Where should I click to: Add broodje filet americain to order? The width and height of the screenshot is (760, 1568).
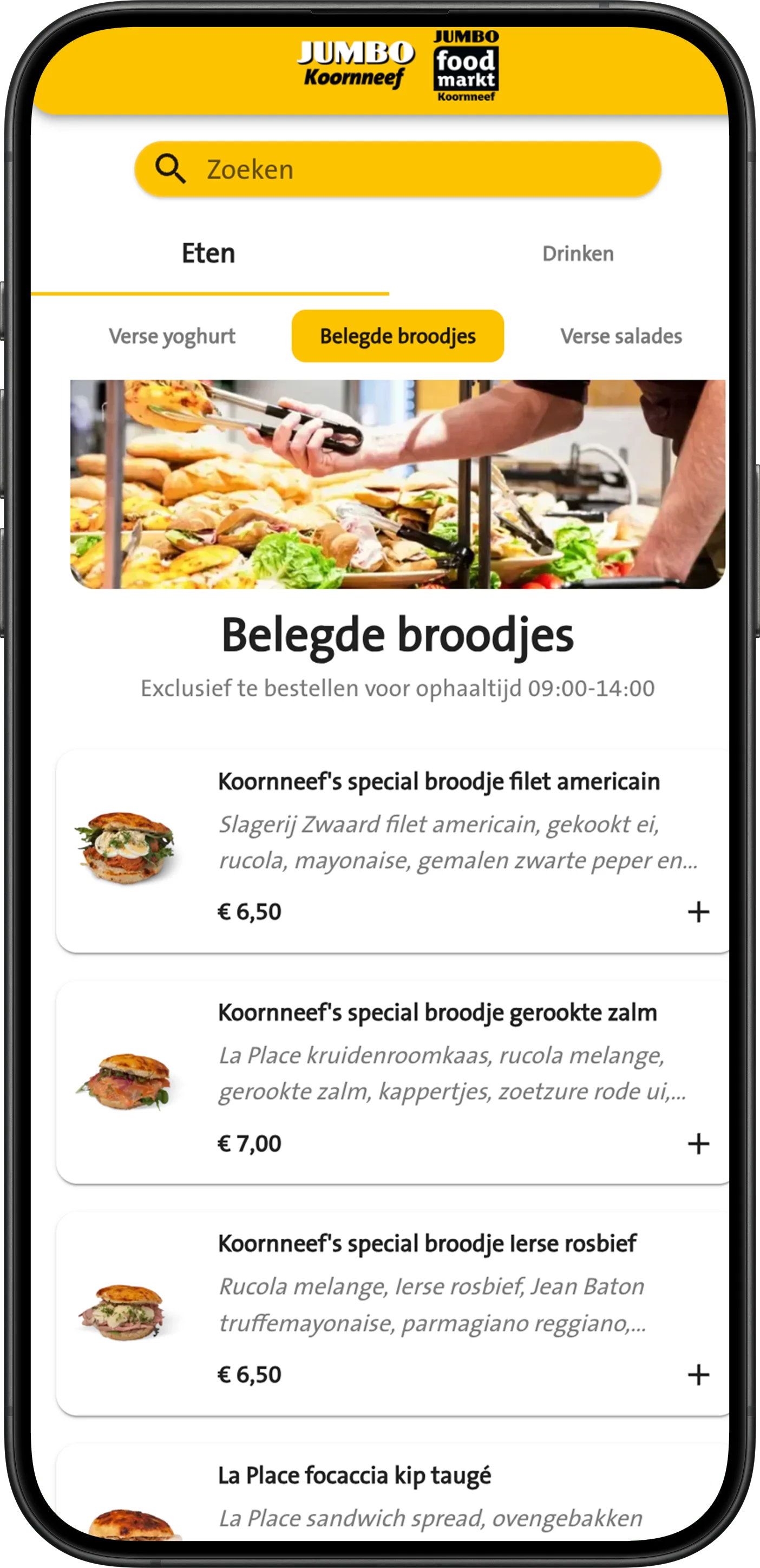[698, 912]
